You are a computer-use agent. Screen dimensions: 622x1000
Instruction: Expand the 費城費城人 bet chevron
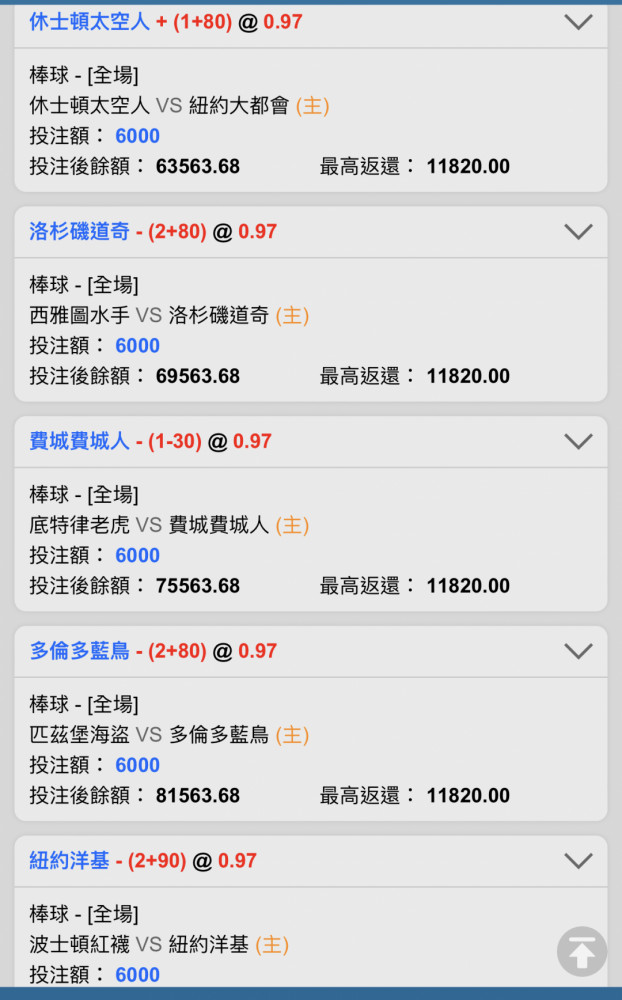click(x=578, y=441)
